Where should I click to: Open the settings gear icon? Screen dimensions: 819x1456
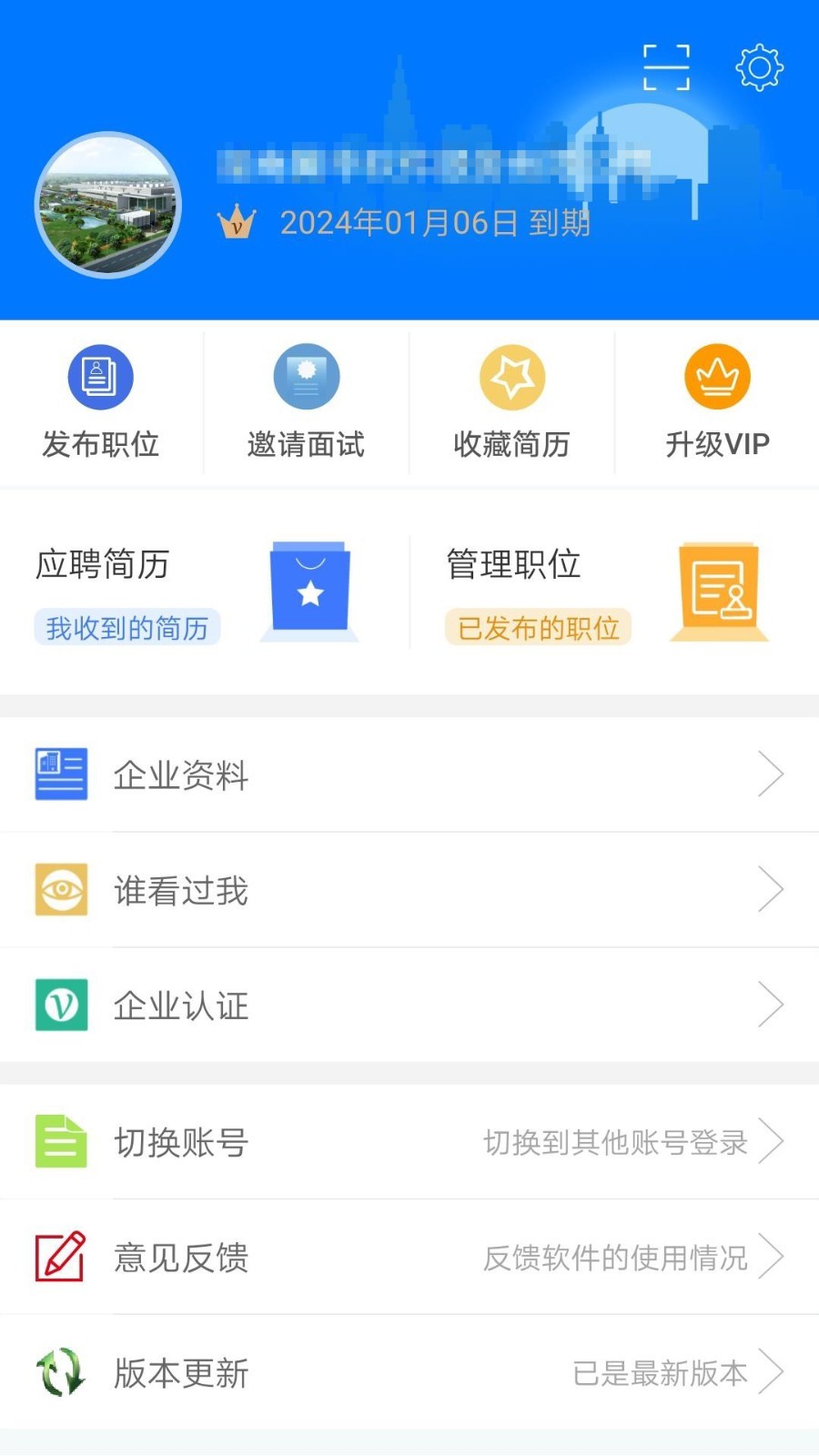point(757,66)
